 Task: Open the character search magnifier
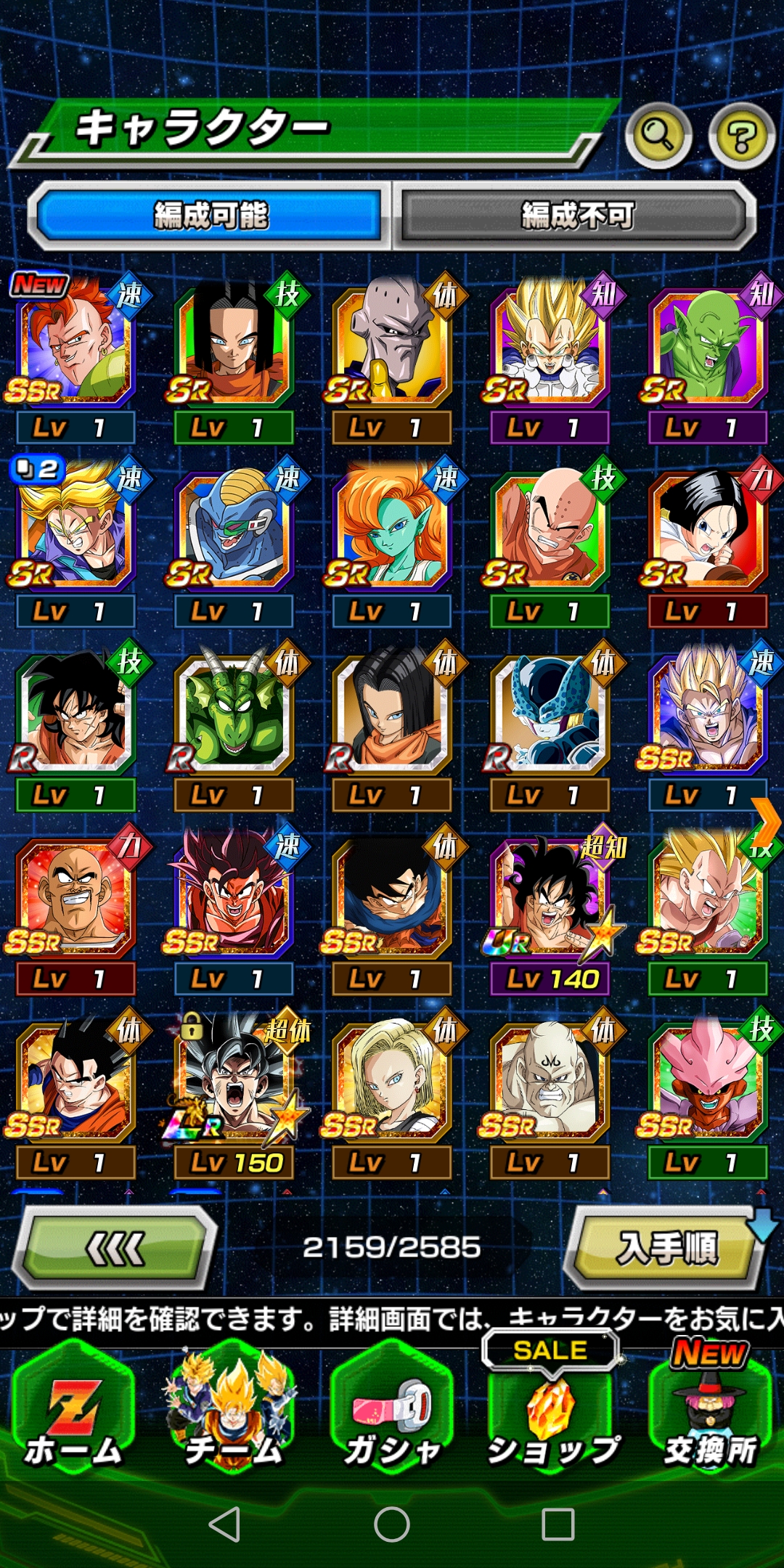[x=658, y=136]
